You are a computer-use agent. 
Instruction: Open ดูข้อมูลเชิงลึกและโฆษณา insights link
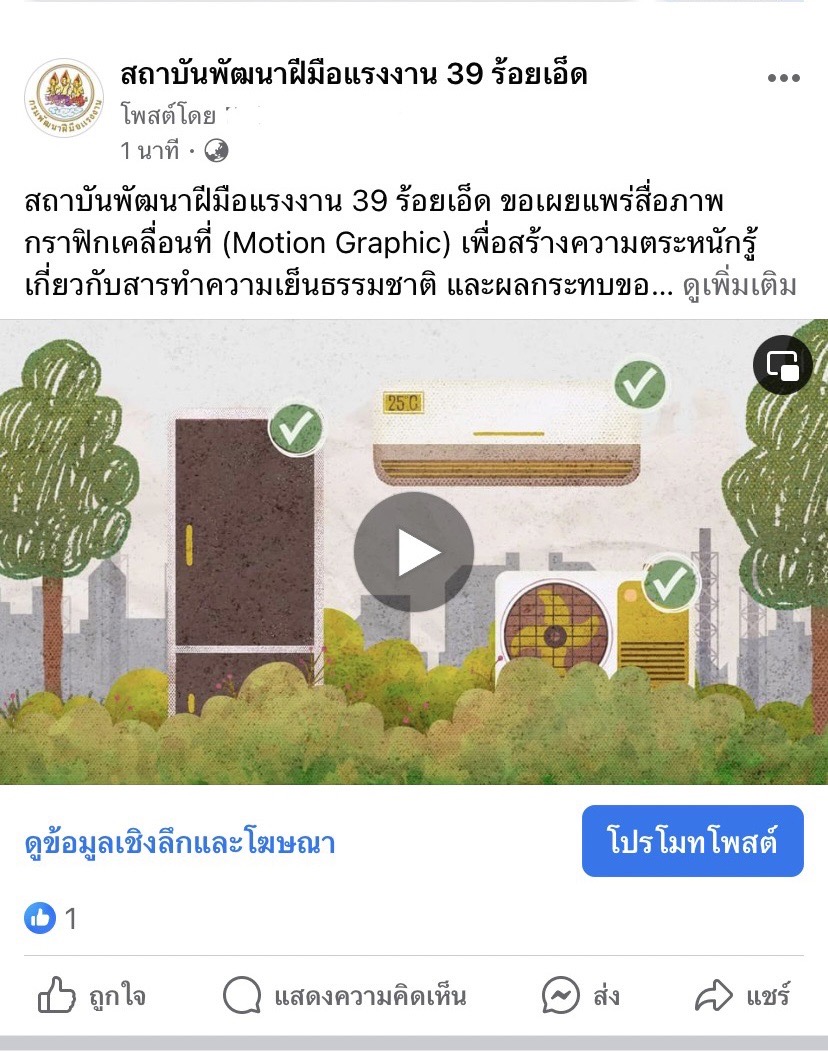coord(179,843)
